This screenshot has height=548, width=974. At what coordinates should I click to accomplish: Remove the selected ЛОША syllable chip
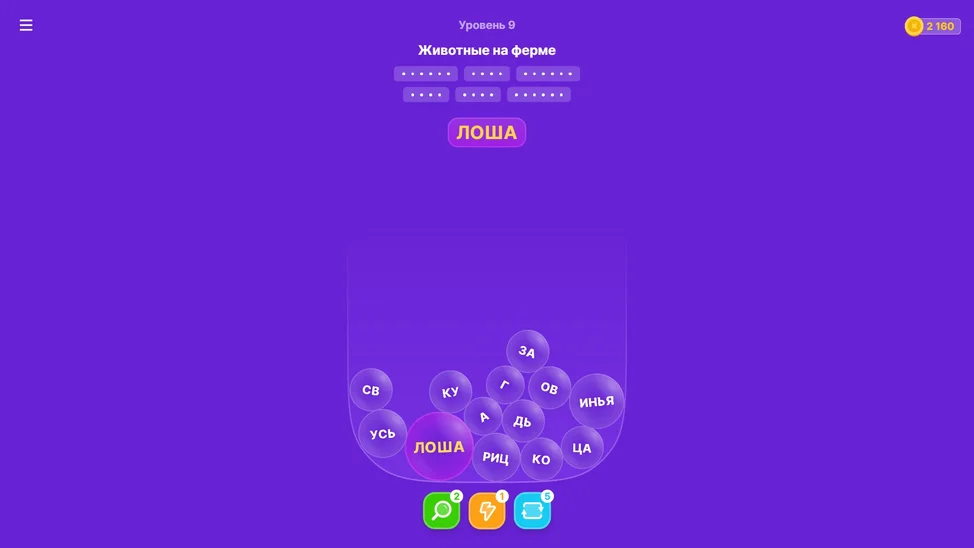(486, 132)
